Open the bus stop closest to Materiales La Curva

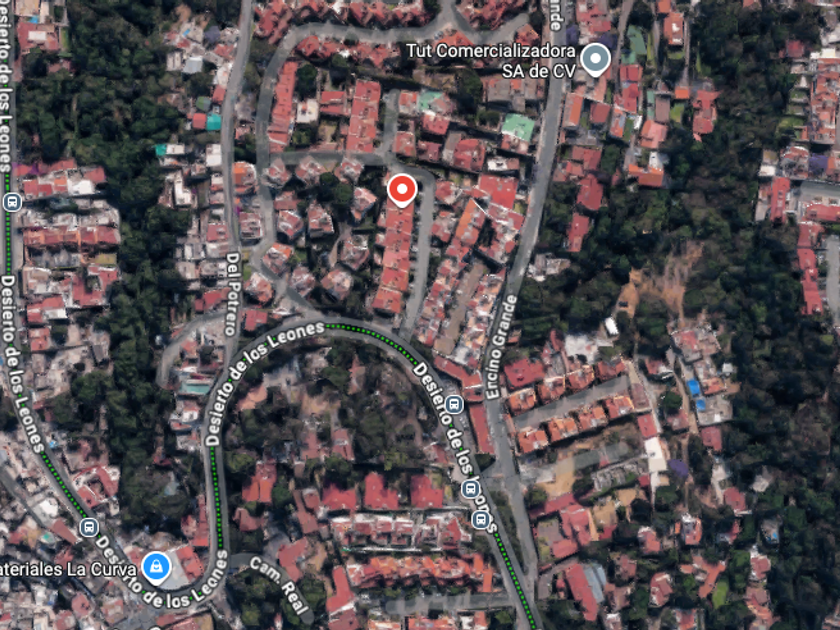tap(89, 528)
